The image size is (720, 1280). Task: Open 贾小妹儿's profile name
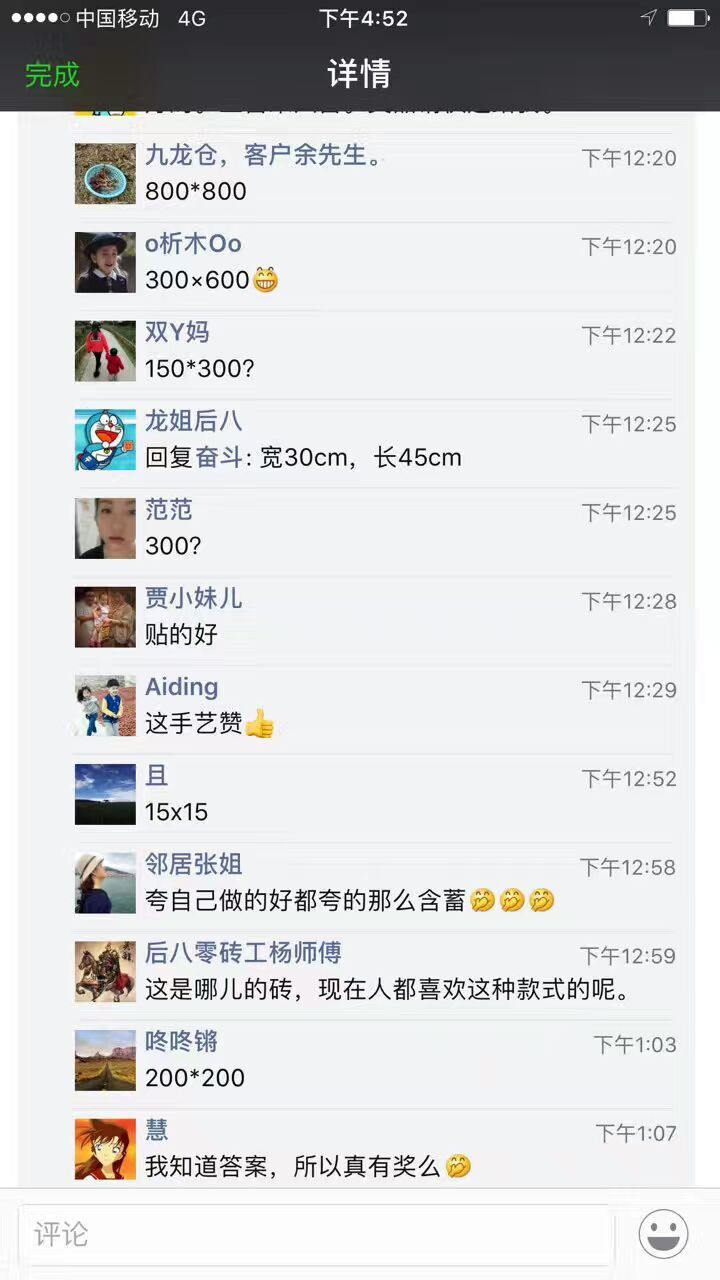[x=193, y=598]
